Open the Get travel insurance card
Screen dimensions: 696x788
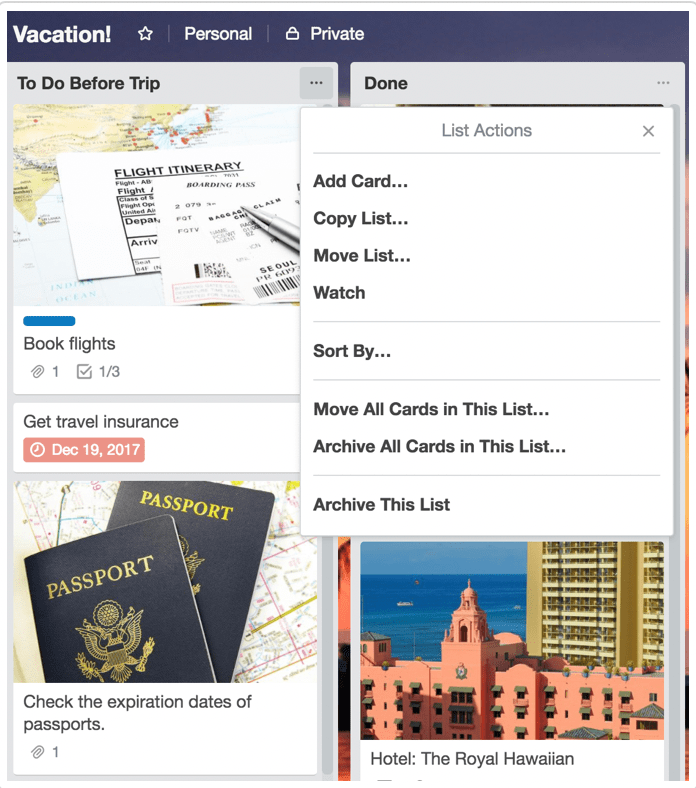point(101,422)
